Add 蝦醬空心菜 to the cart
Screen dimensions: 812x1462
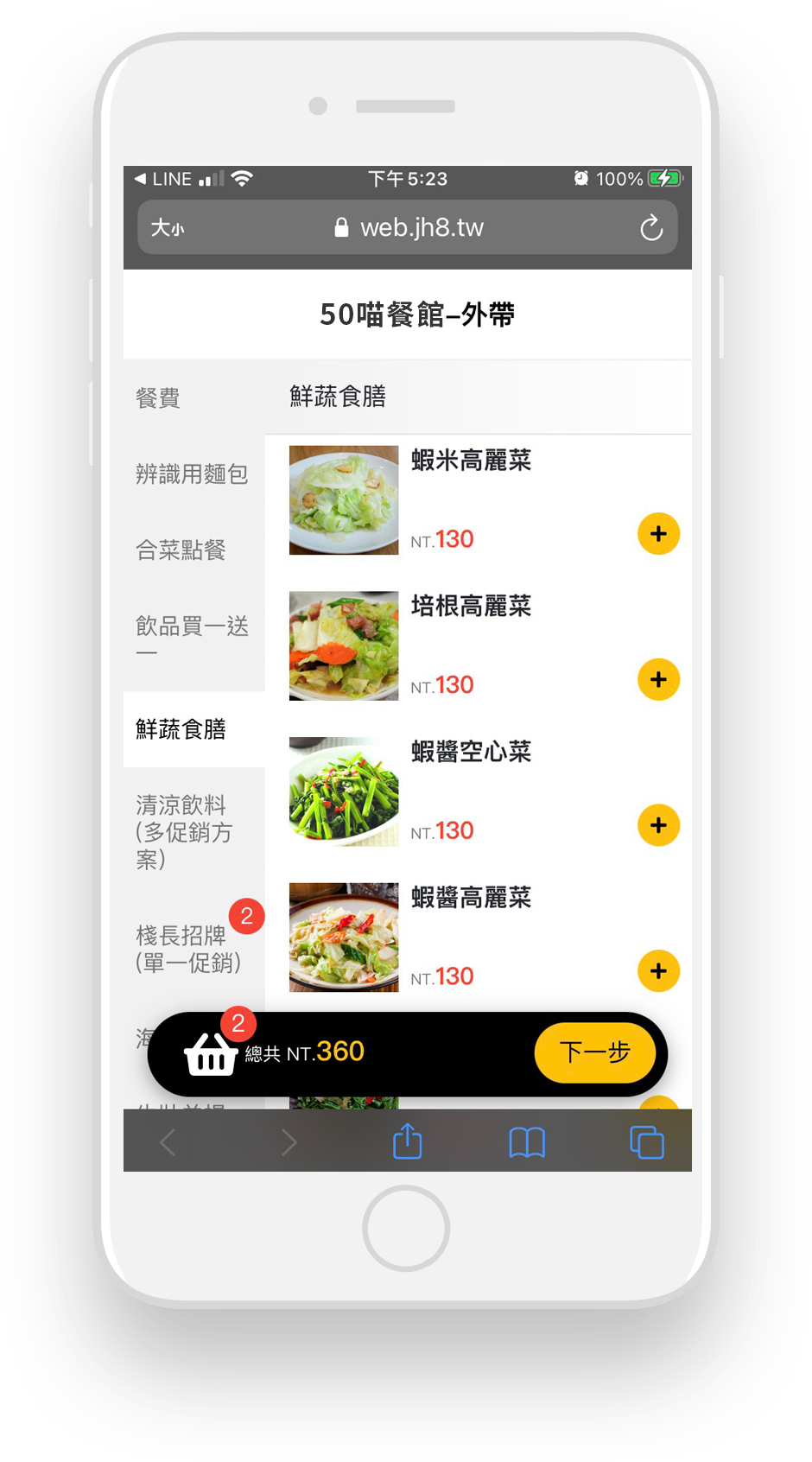[x=658, y=825]
